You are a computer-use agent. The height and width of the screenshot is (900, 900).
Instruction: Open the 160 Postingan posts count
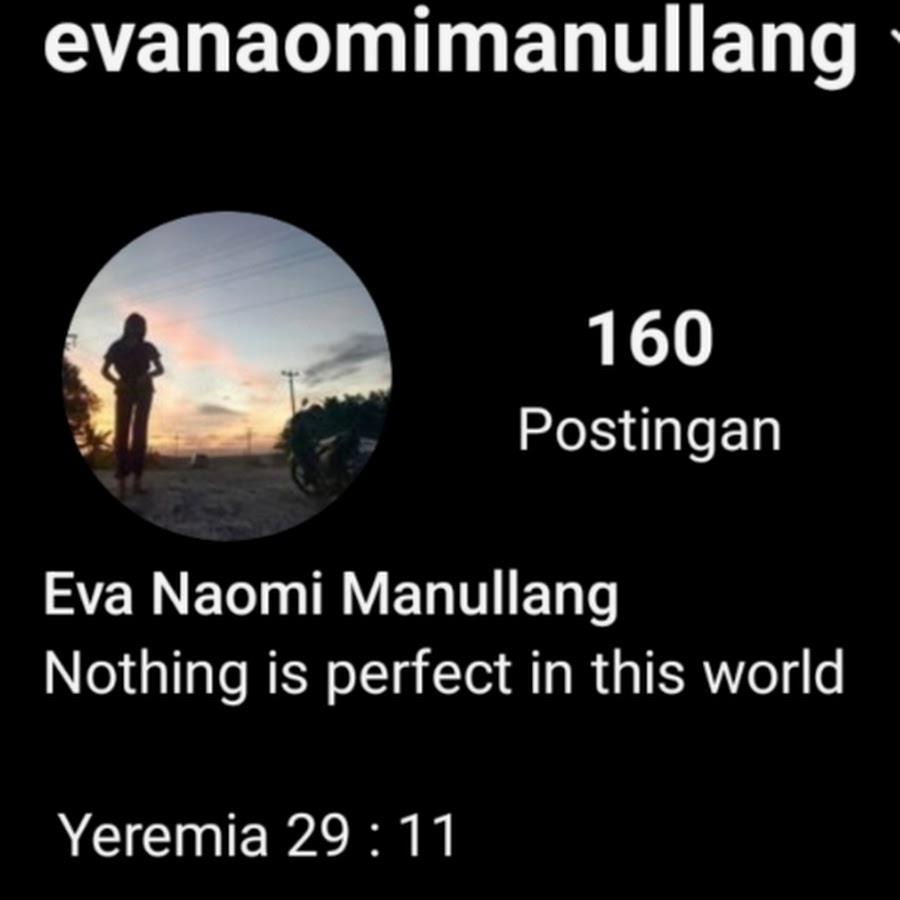pyautogui.click(x=649, y=380)
